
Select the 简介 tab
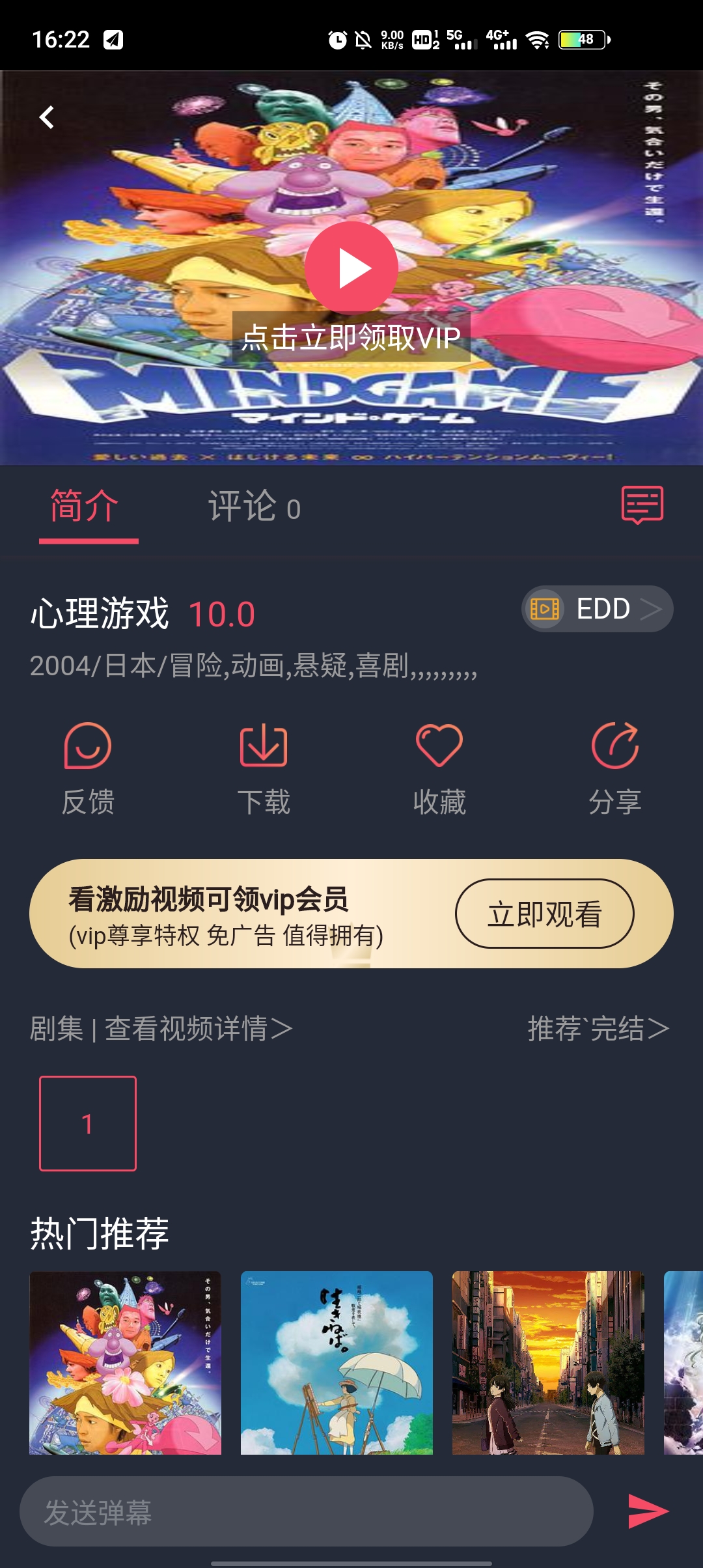tap(85, 507)
